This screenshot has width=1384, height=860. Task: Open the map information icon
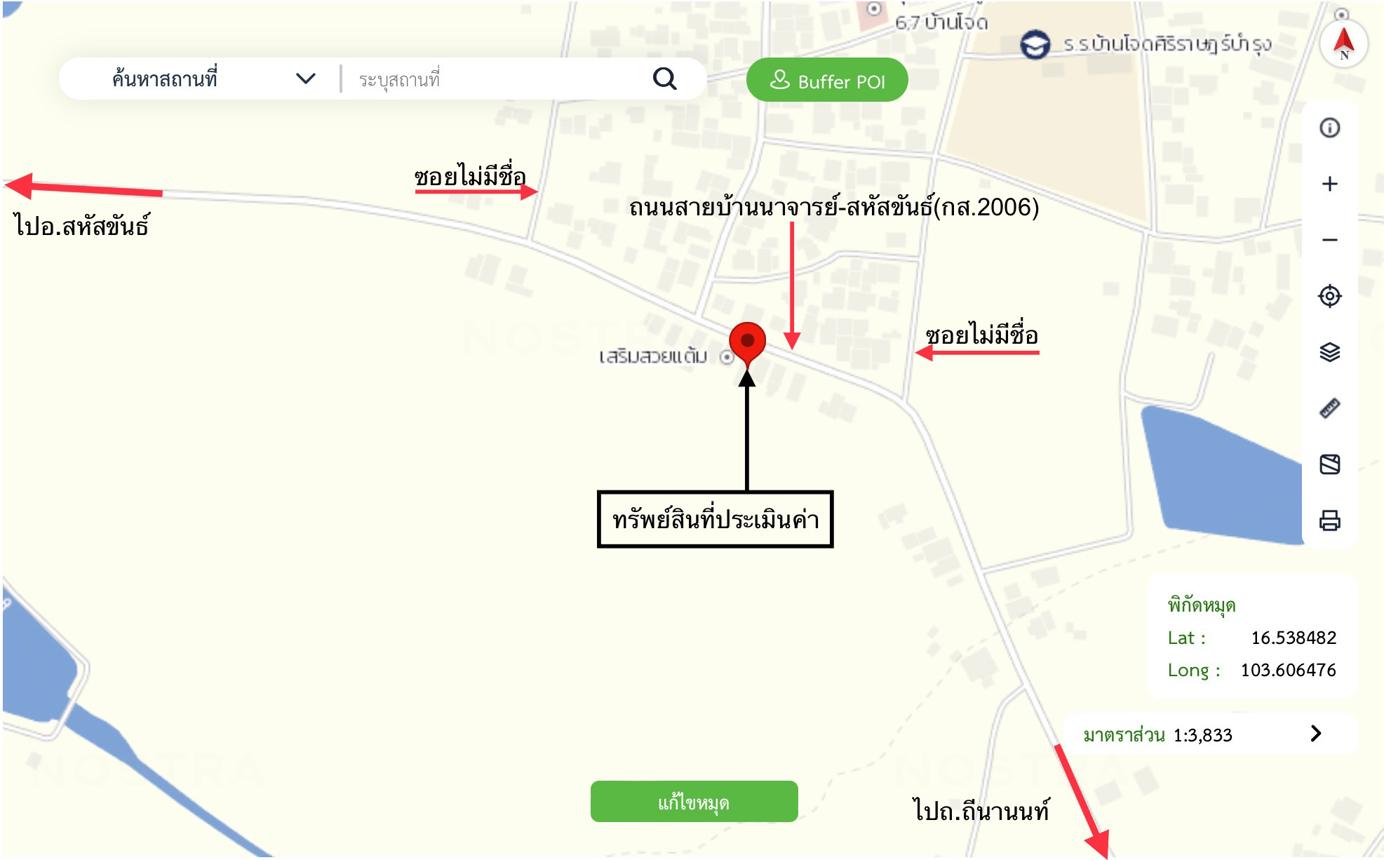(1330, 128)
